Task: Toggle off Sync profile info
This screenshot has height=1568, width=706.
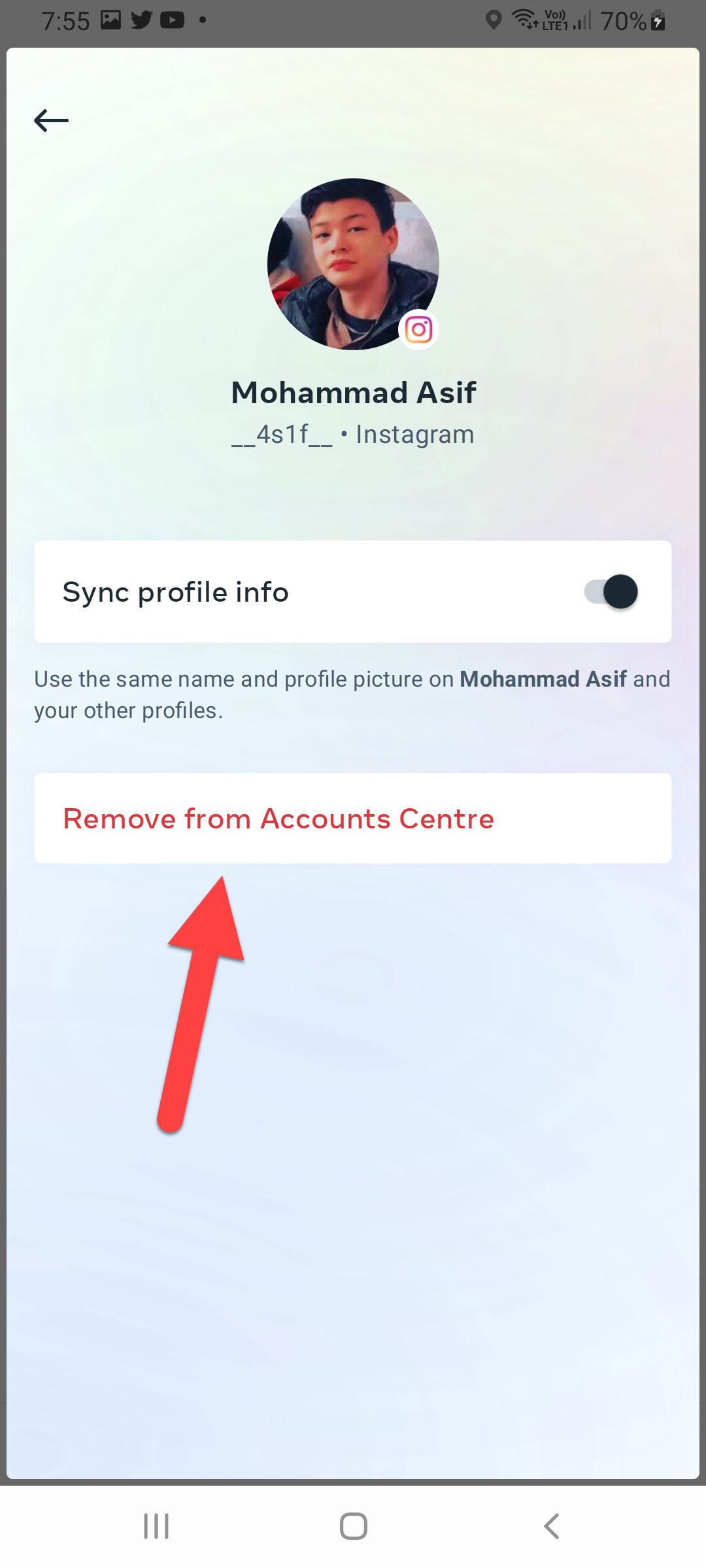Action: point(611,592)
